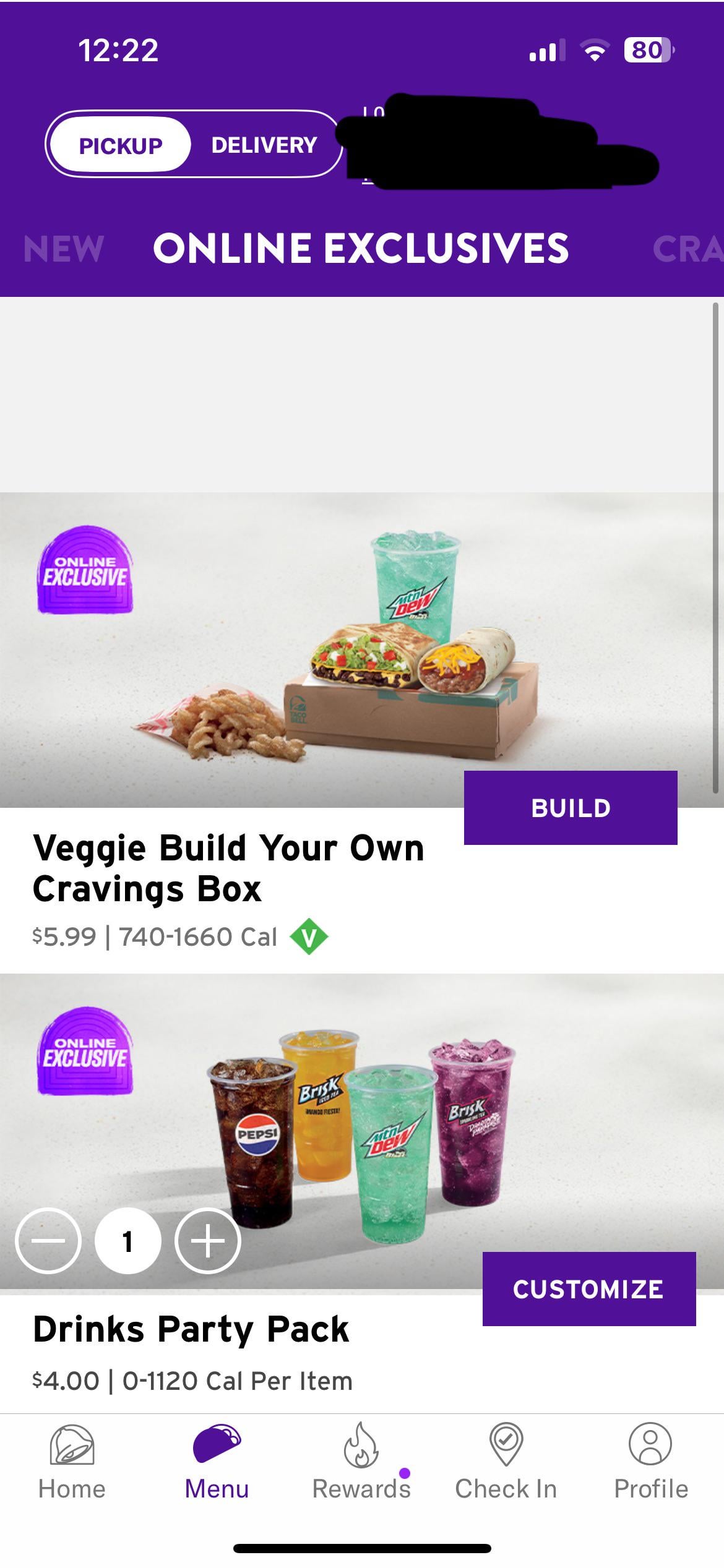724x1568 pixels.
Task: Customize the Drinks Party Pack
Action: tap(588, 1288)
